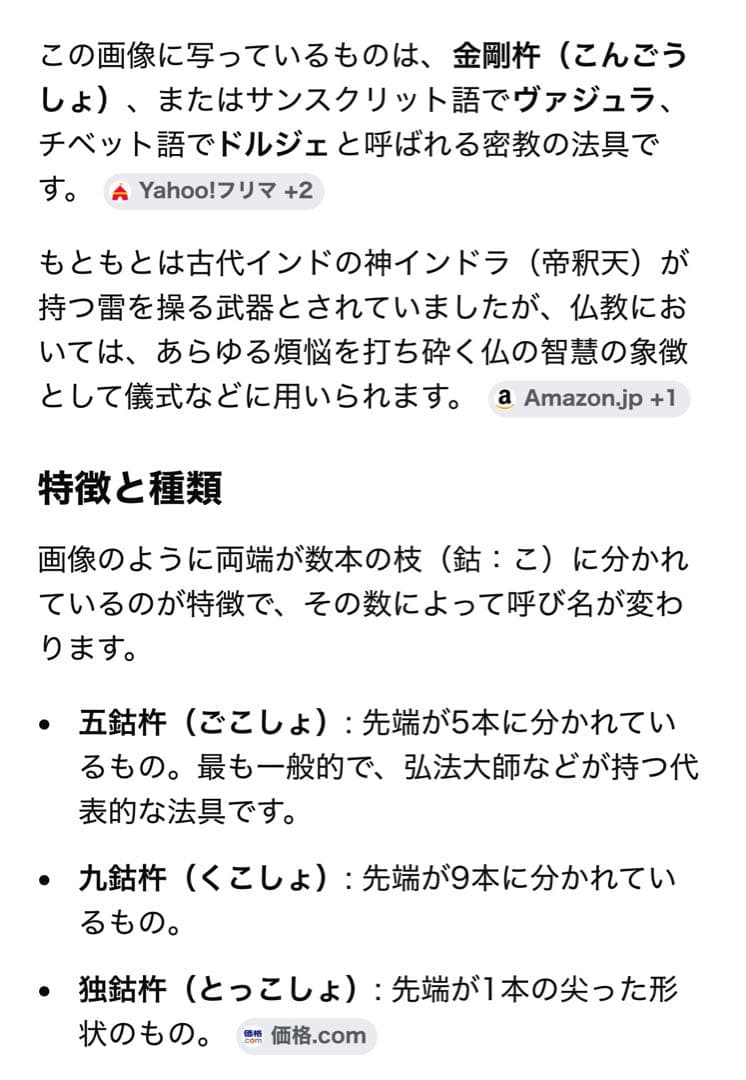Tap the 価格.com source chip

click(307, 1035)
